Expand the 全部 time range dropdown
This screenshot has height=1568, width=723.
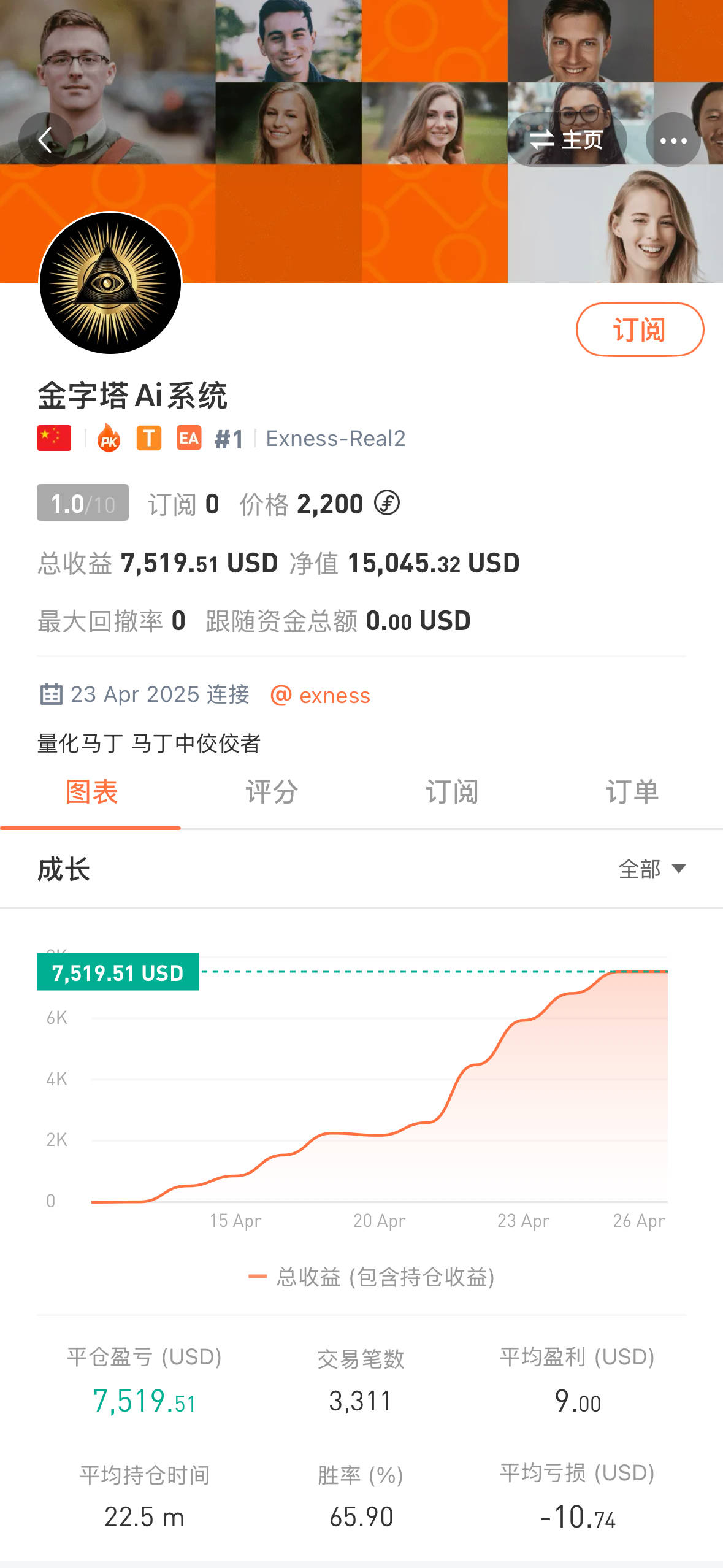(651, 869)
